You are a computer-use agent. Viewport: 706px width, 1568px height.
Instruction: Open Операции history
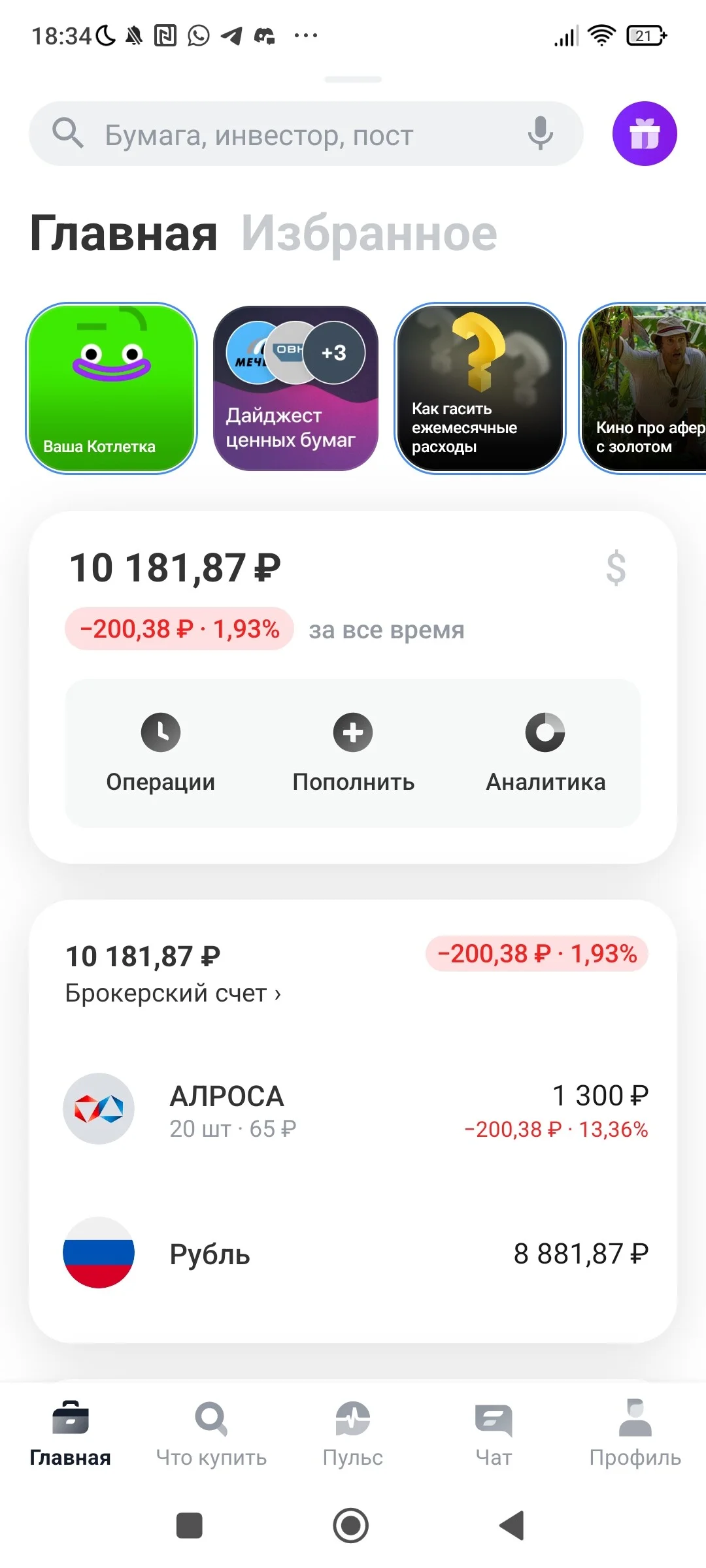tap(161, 753)
